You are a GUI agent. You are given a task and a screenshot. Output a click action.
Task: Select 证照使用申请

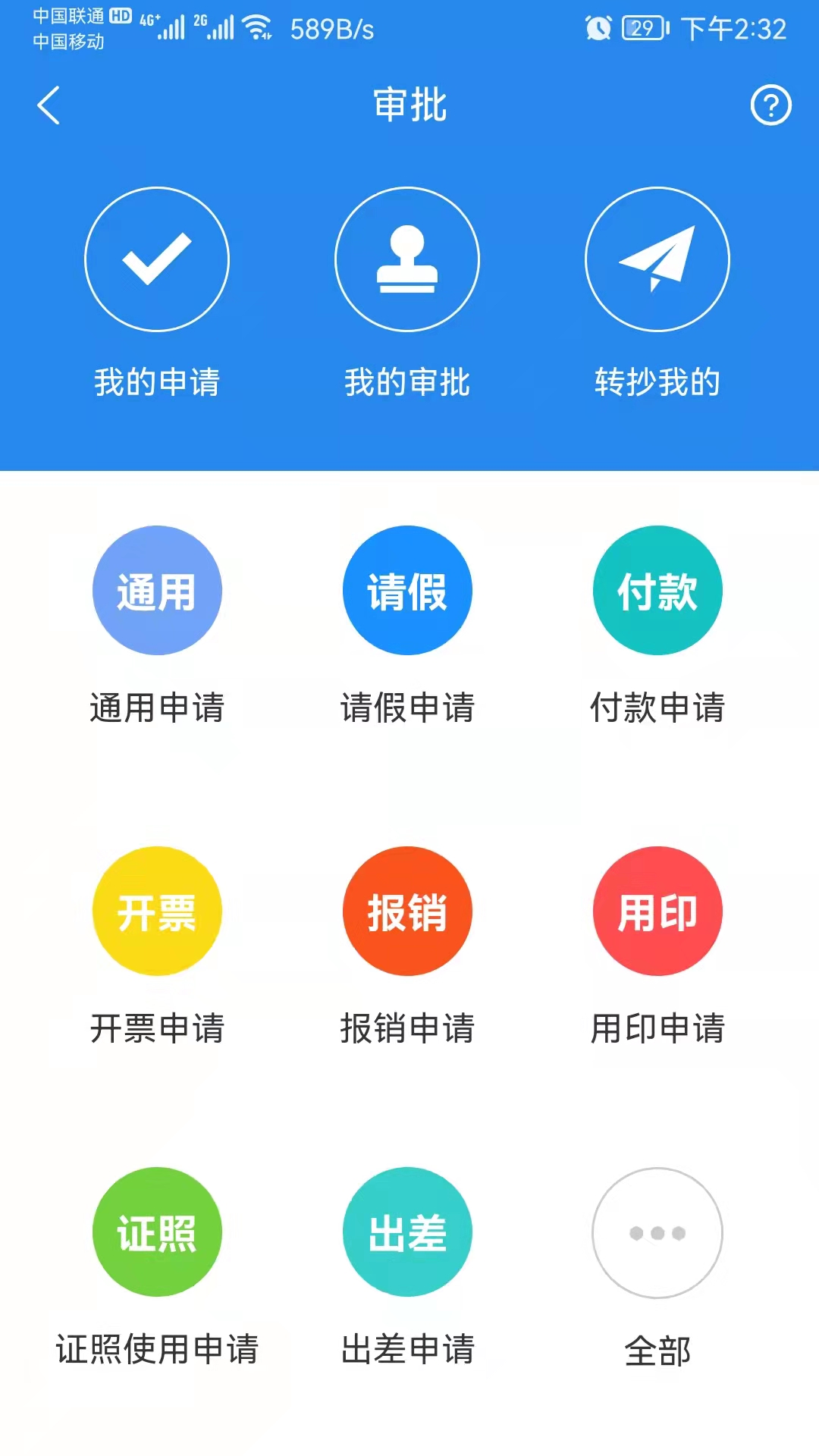[157, 1232]
